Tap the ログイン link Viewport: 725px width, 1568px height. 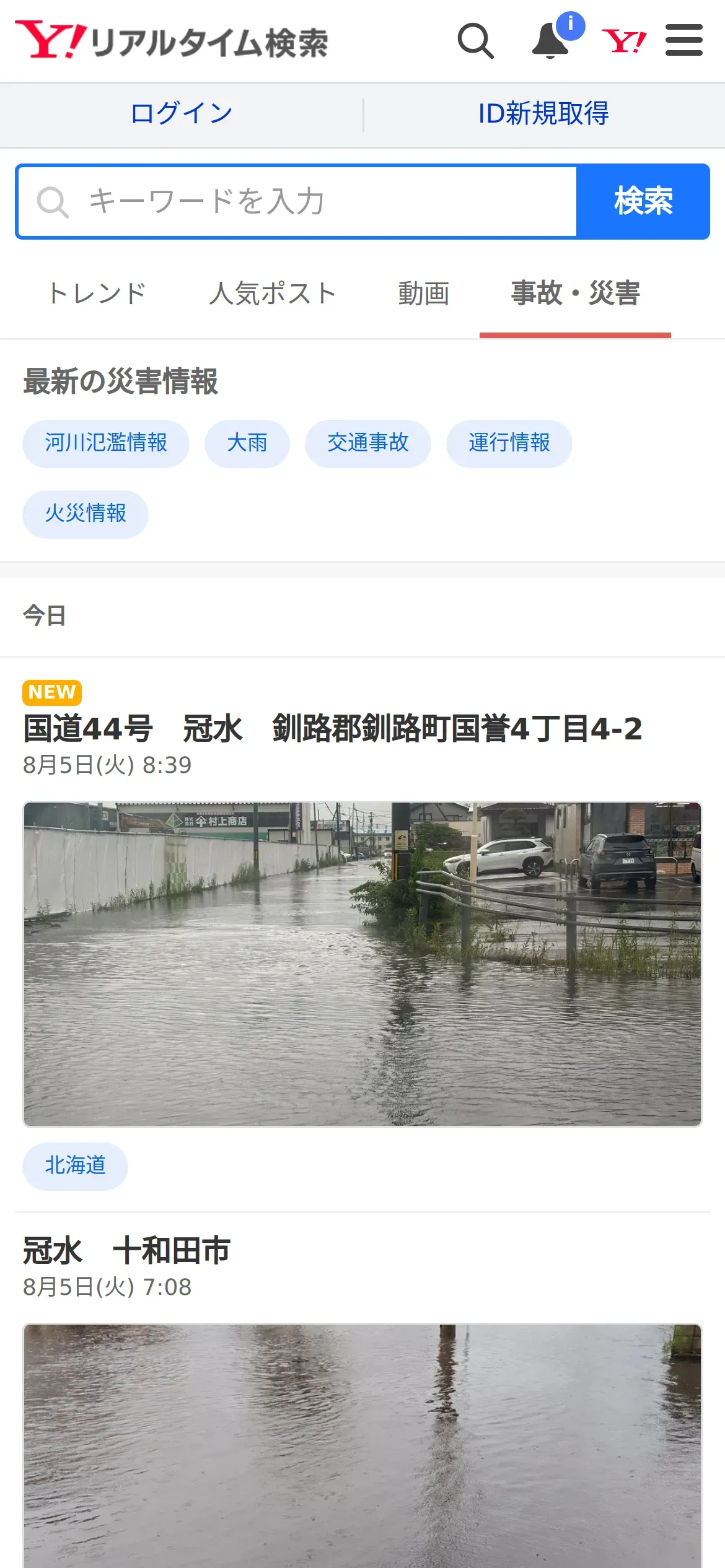182,114
